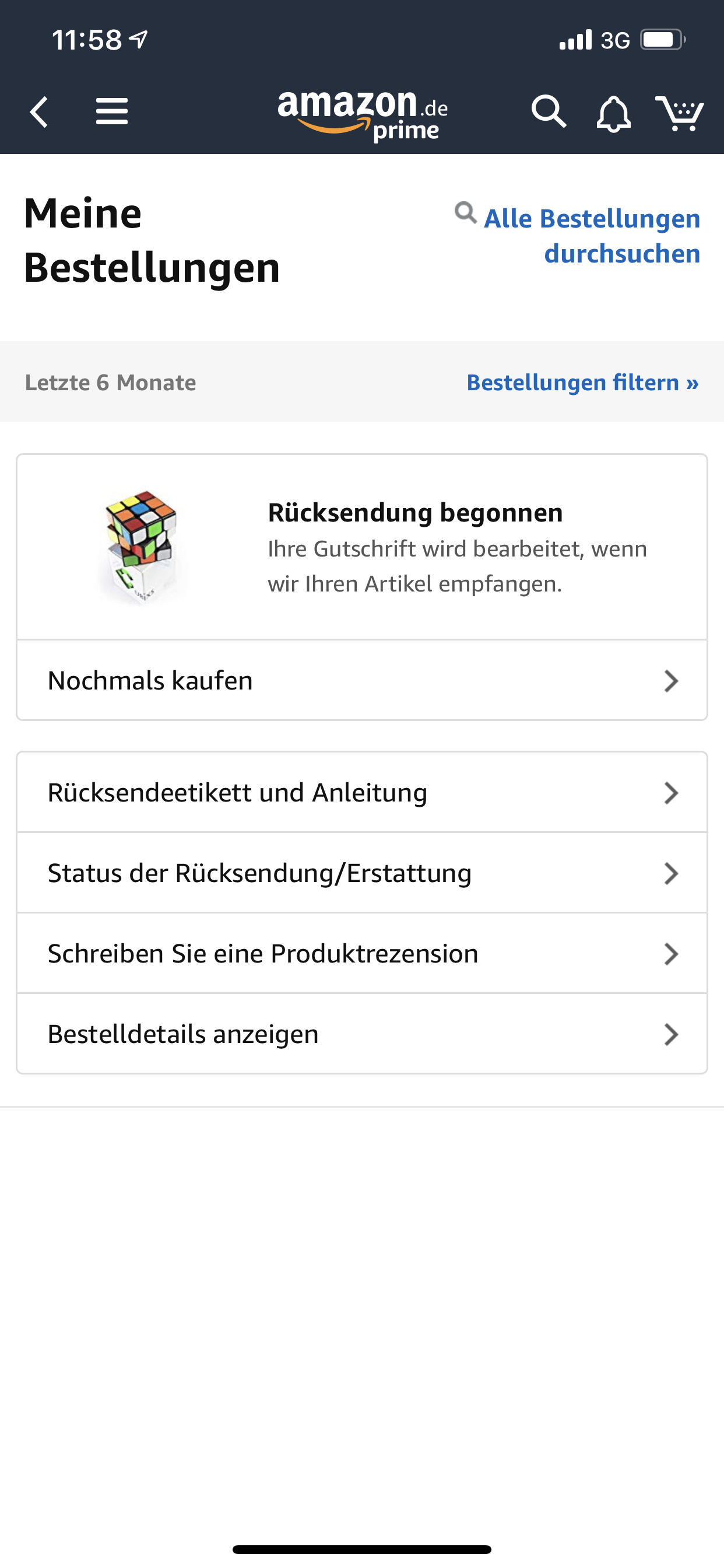This screenshot has height=1568, width=724.
Task: Open the hamburger menu
Action: pos(112,112)
